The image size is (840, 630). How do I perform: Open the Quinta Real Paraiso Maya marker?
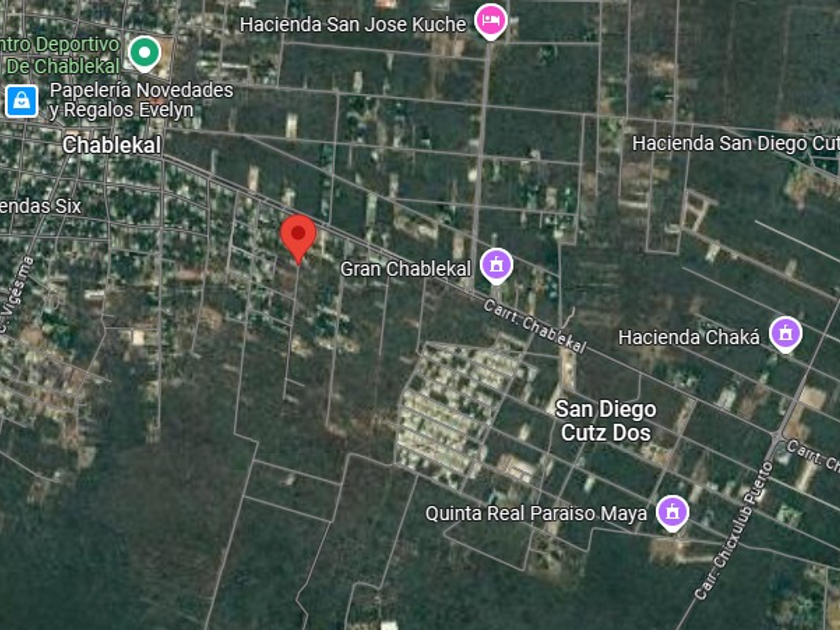(x=673, y=513)
